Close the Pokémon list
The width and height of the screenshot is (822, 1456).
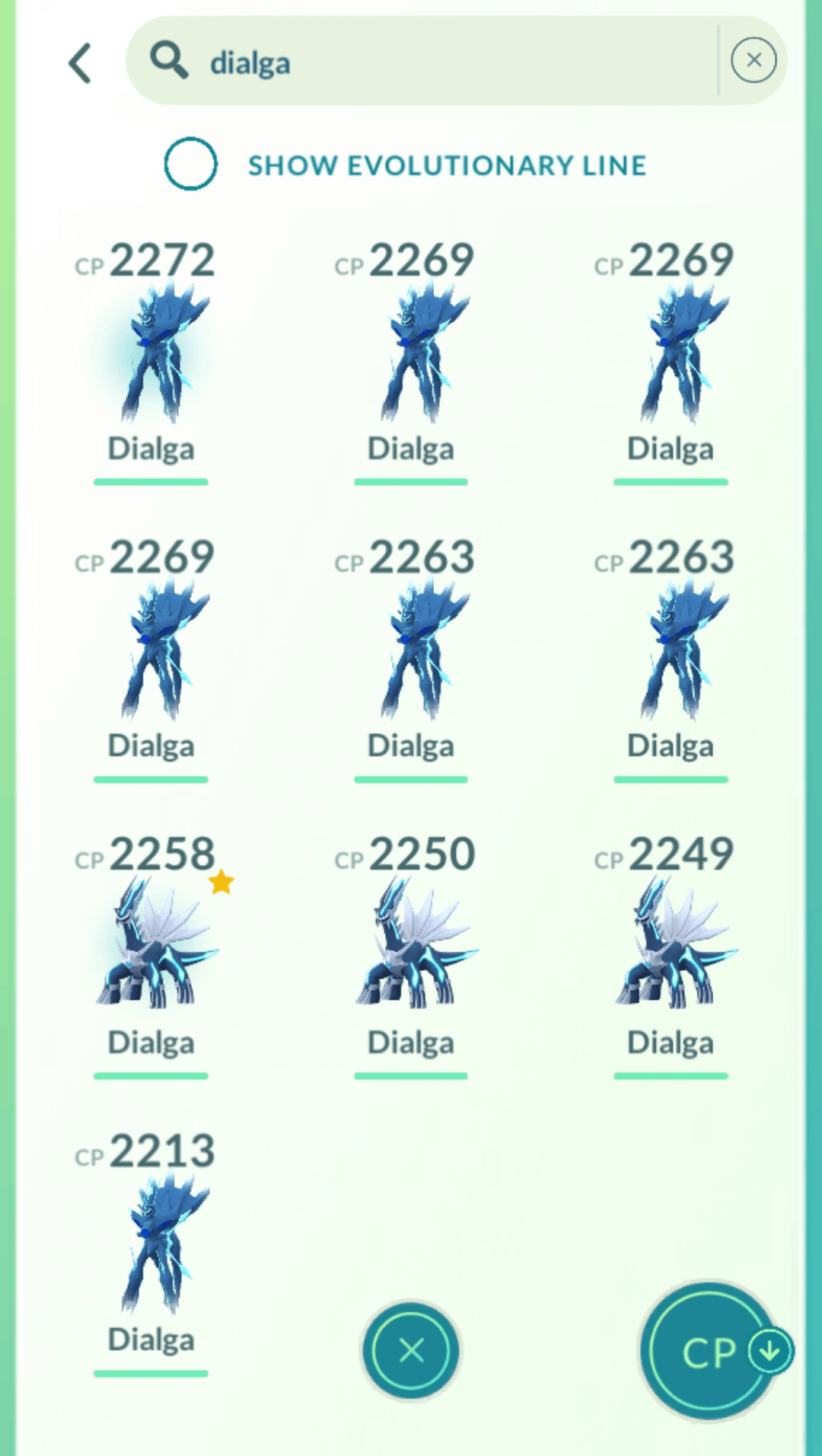pyautogui.click(x=411, y=1351)
